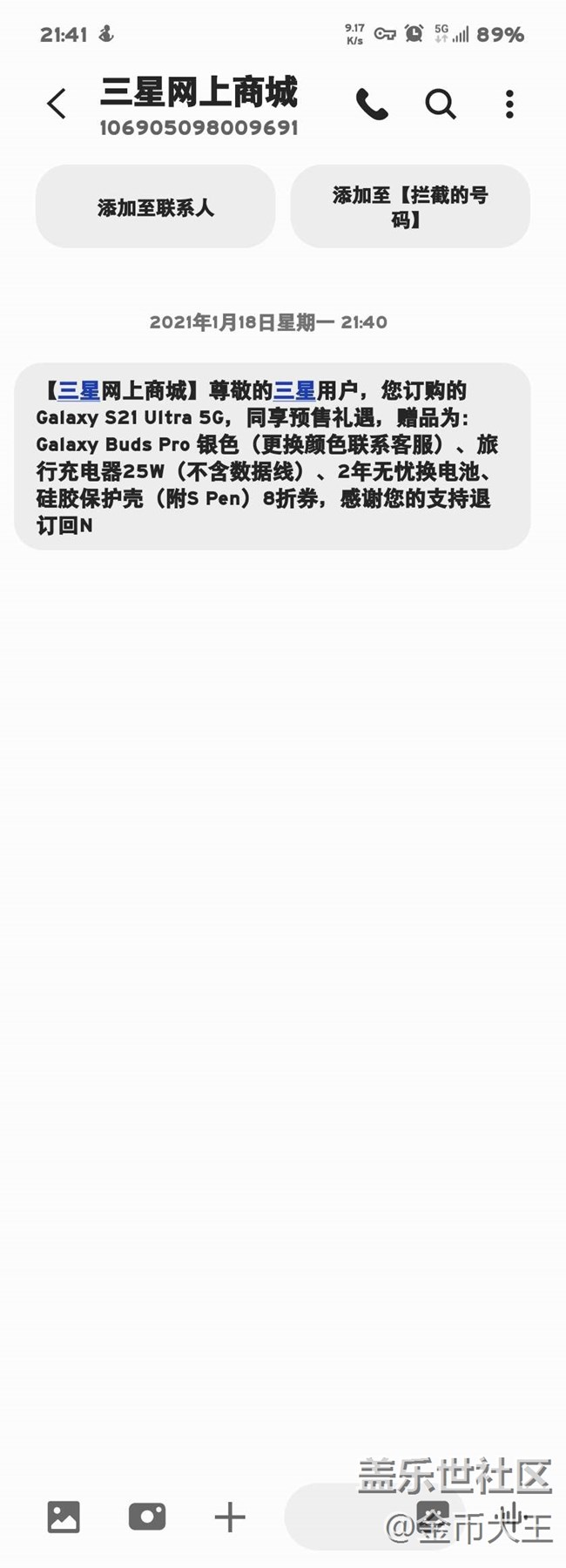Open the 三星 link before 网上商城

tap(78, 390)
